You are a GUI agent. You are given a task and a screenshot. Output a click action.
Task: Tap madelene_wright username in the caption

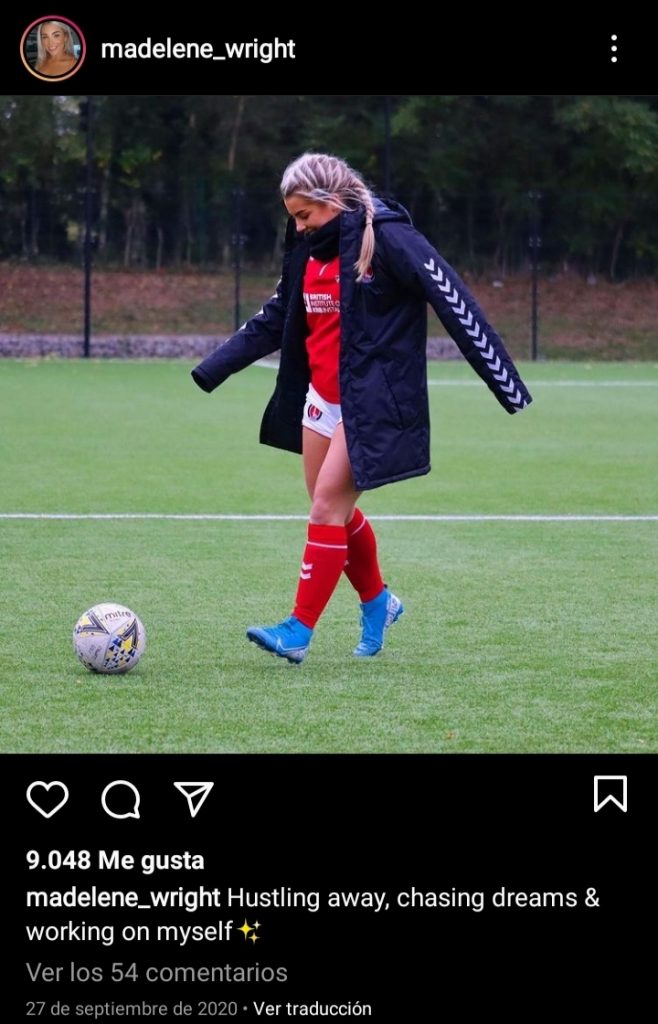(123, 897)
